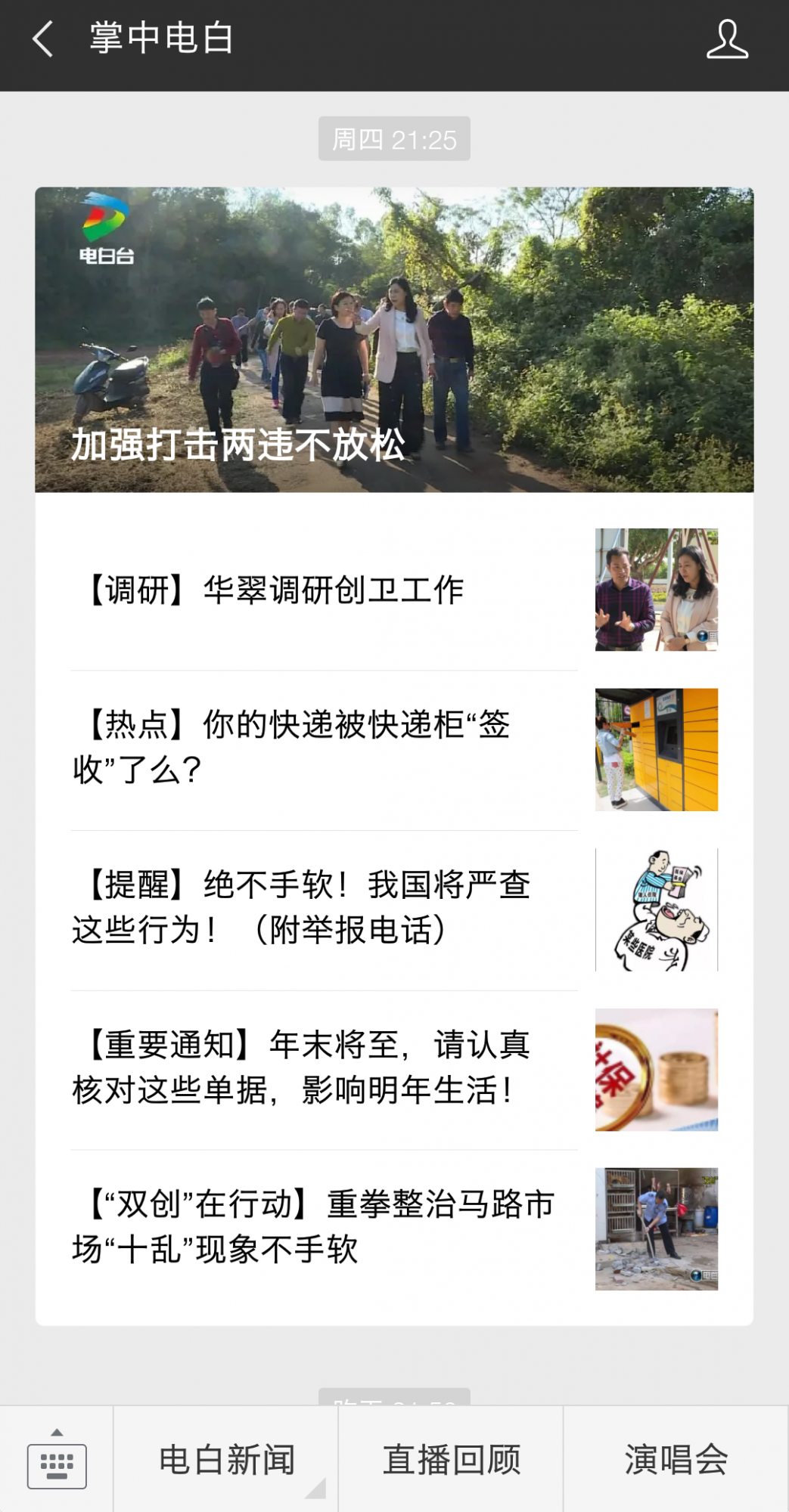
Task: Open headline article 加强打击两违不放松
Action: [x=393, y=340]
